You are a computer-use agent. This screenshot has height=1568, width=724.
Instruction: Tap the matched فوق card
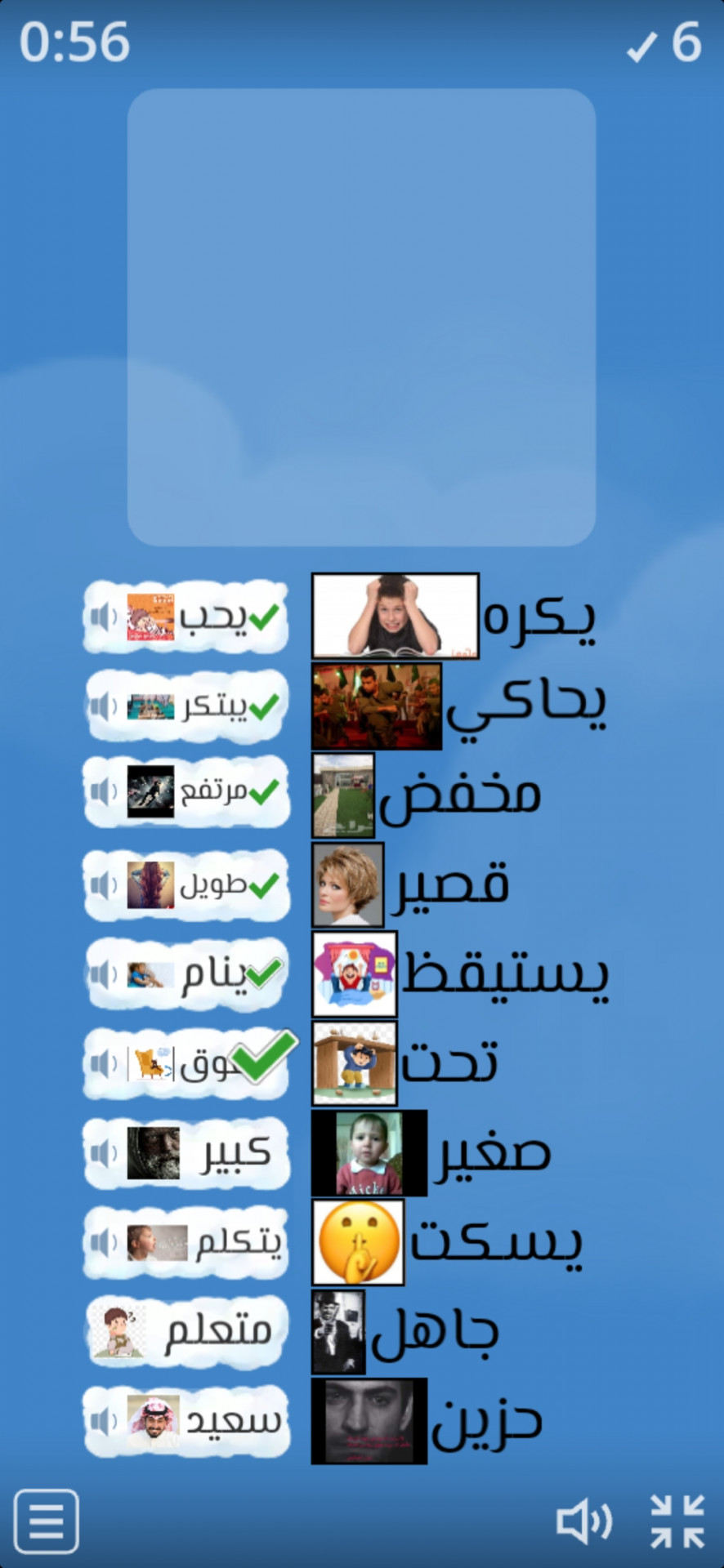[188, 1063]
